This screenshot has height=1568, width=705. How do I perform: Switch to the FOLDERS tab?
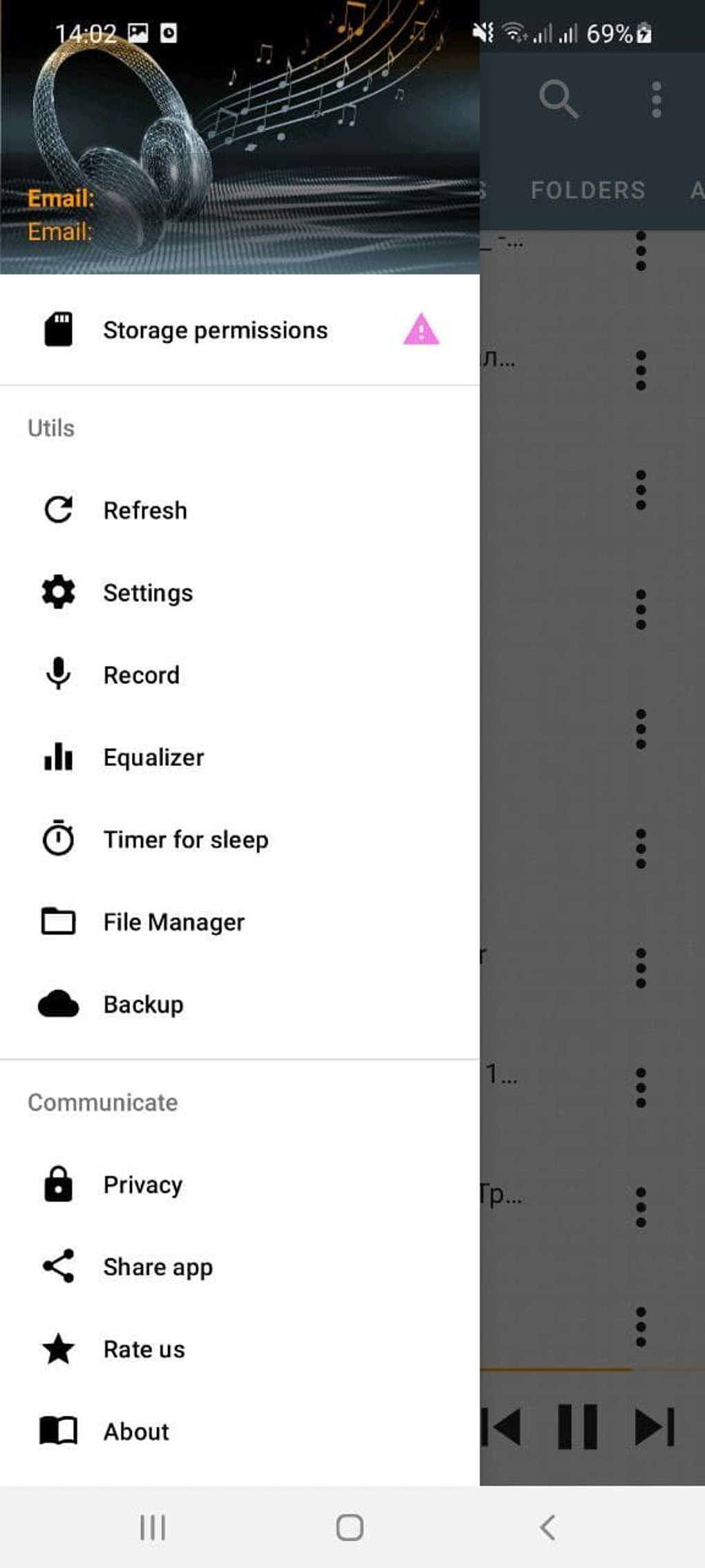tap(587, 190)
